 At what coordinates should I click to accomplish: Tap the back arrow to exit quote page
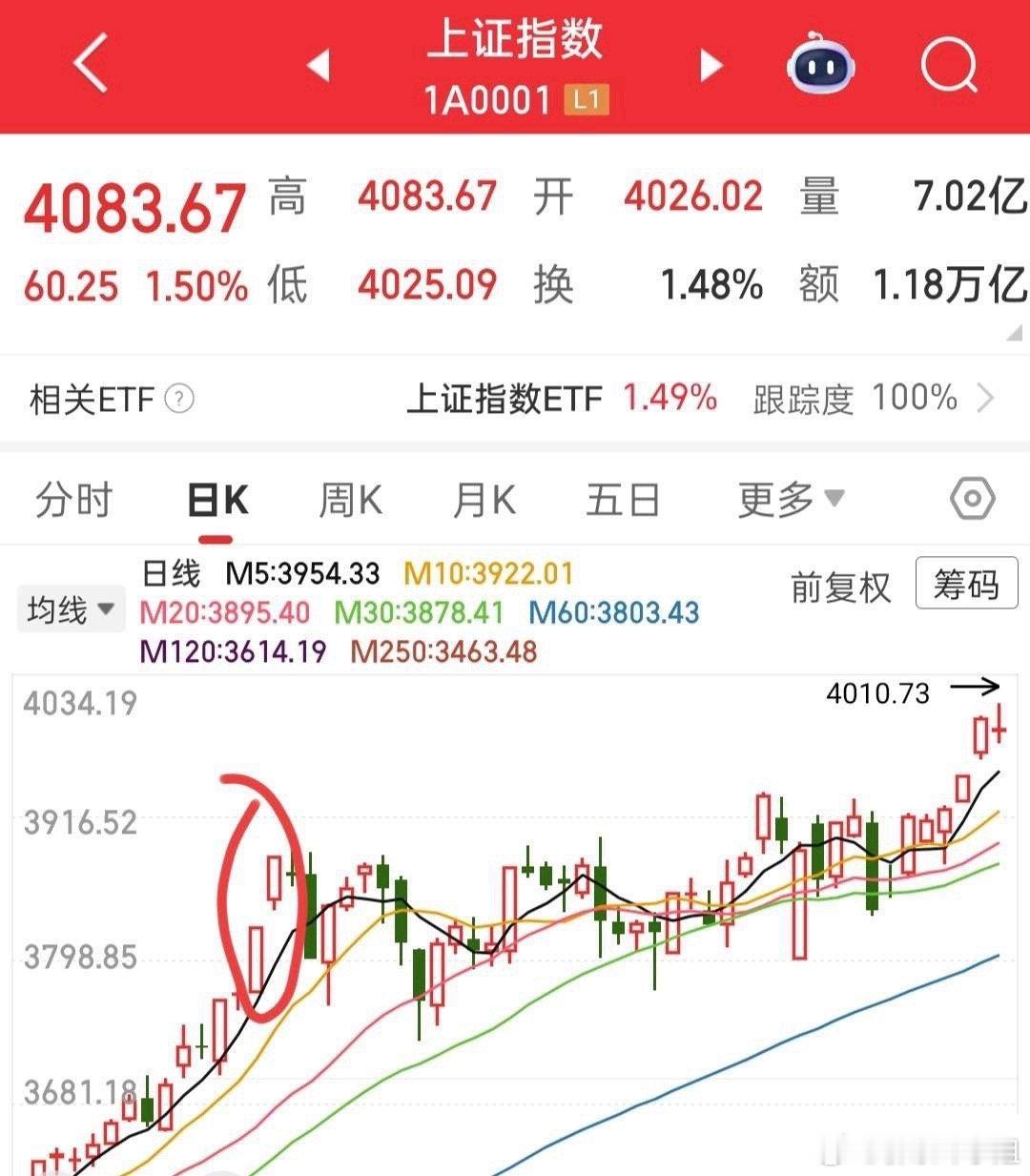point(91,64)
